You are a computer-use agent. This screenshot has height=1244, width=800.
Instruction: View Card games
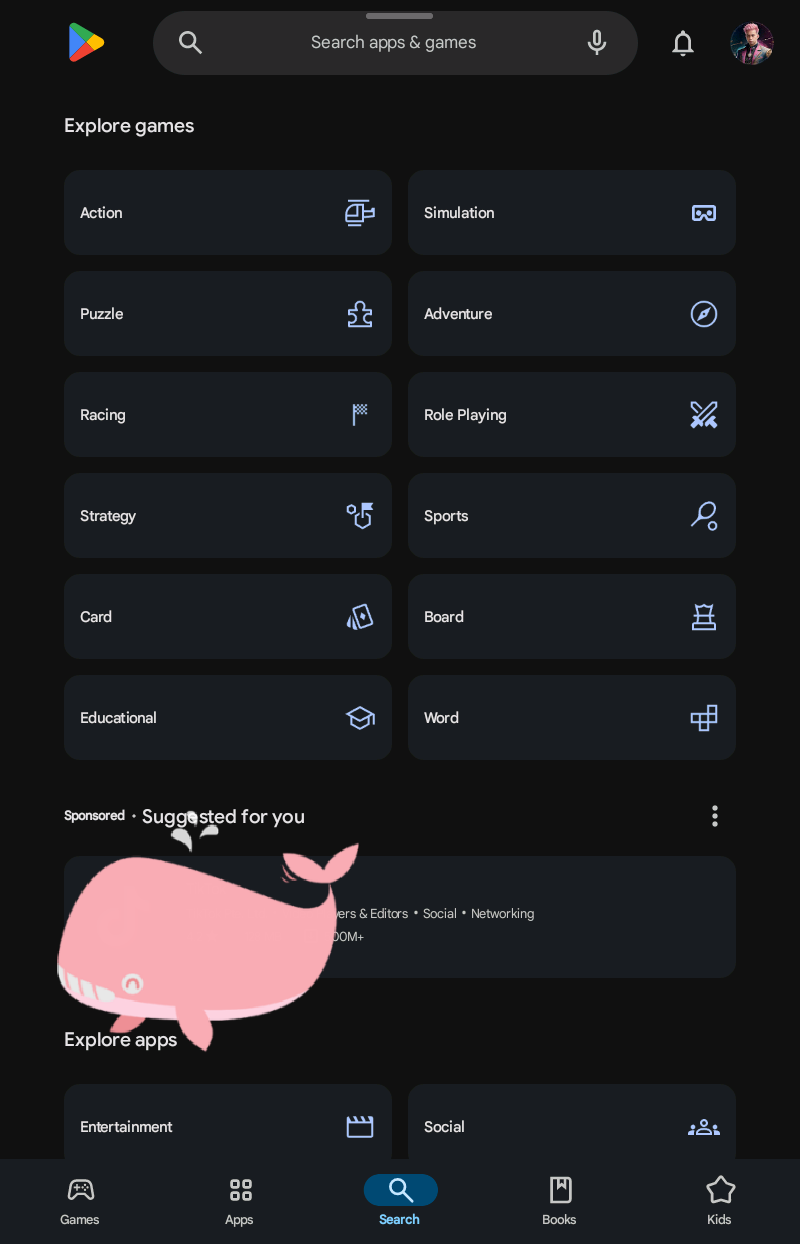[x=228, y=617]
